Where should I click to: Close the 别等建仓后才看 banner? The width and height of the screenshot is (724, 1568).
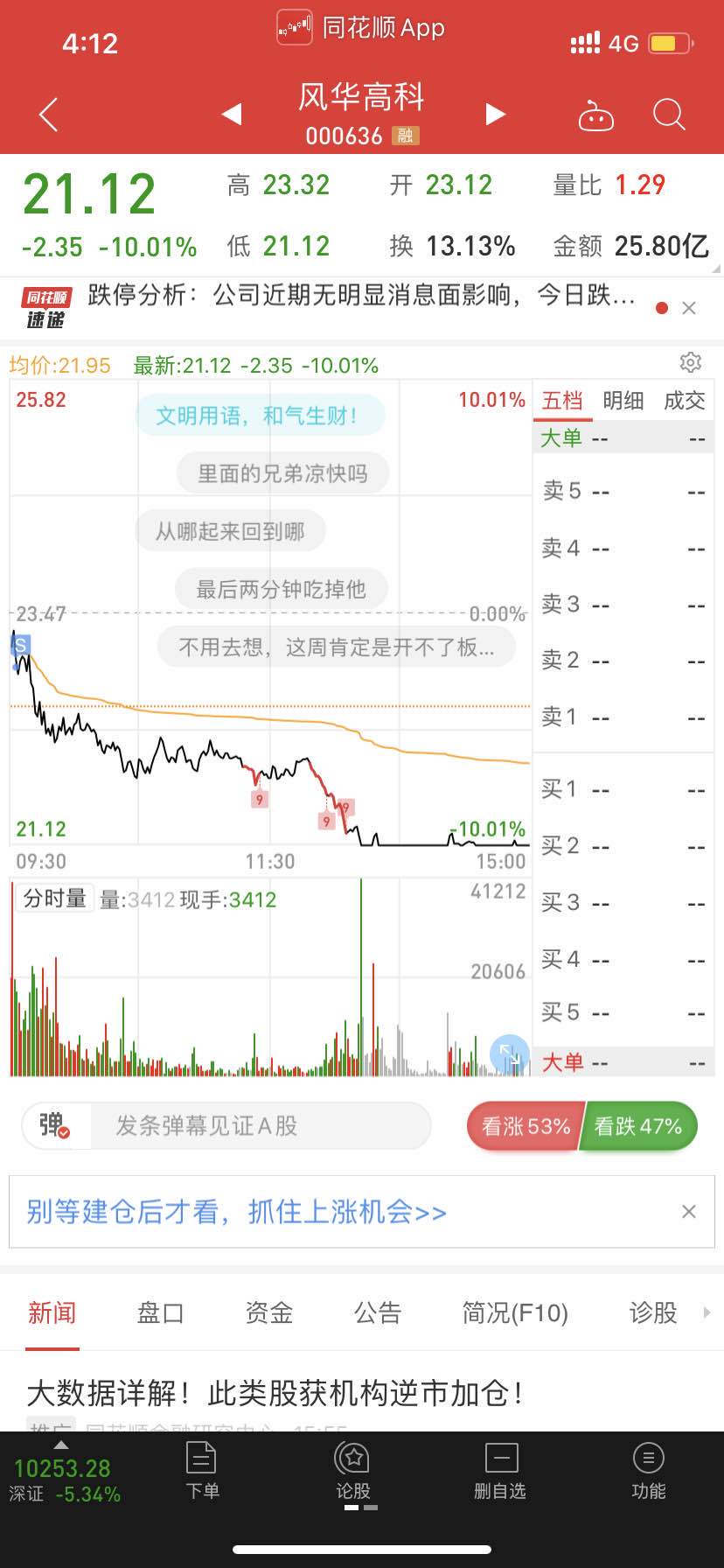point(689,1211)
